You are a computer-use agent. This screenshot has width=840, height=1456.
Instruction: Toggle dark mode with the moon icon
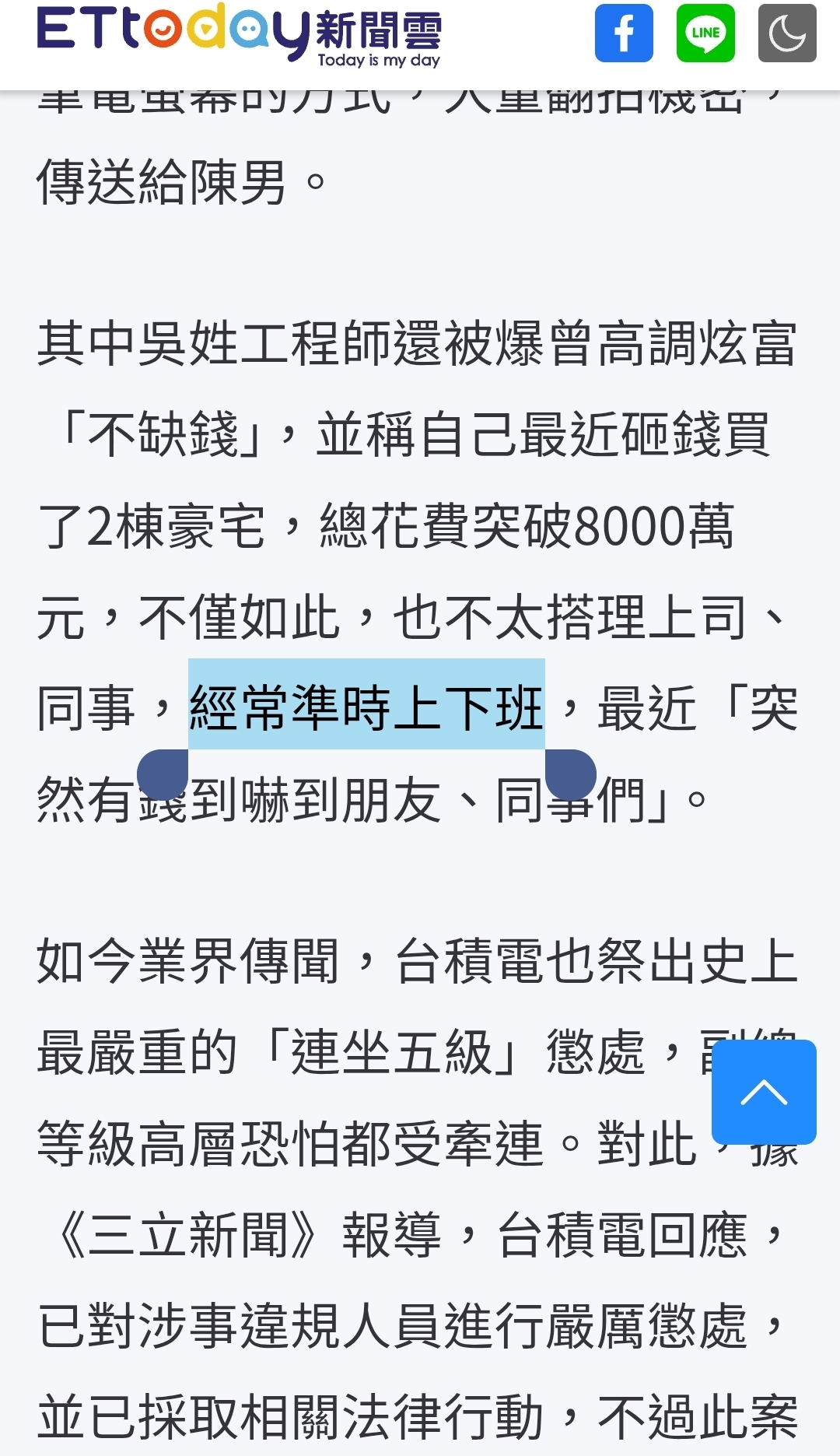787,33
